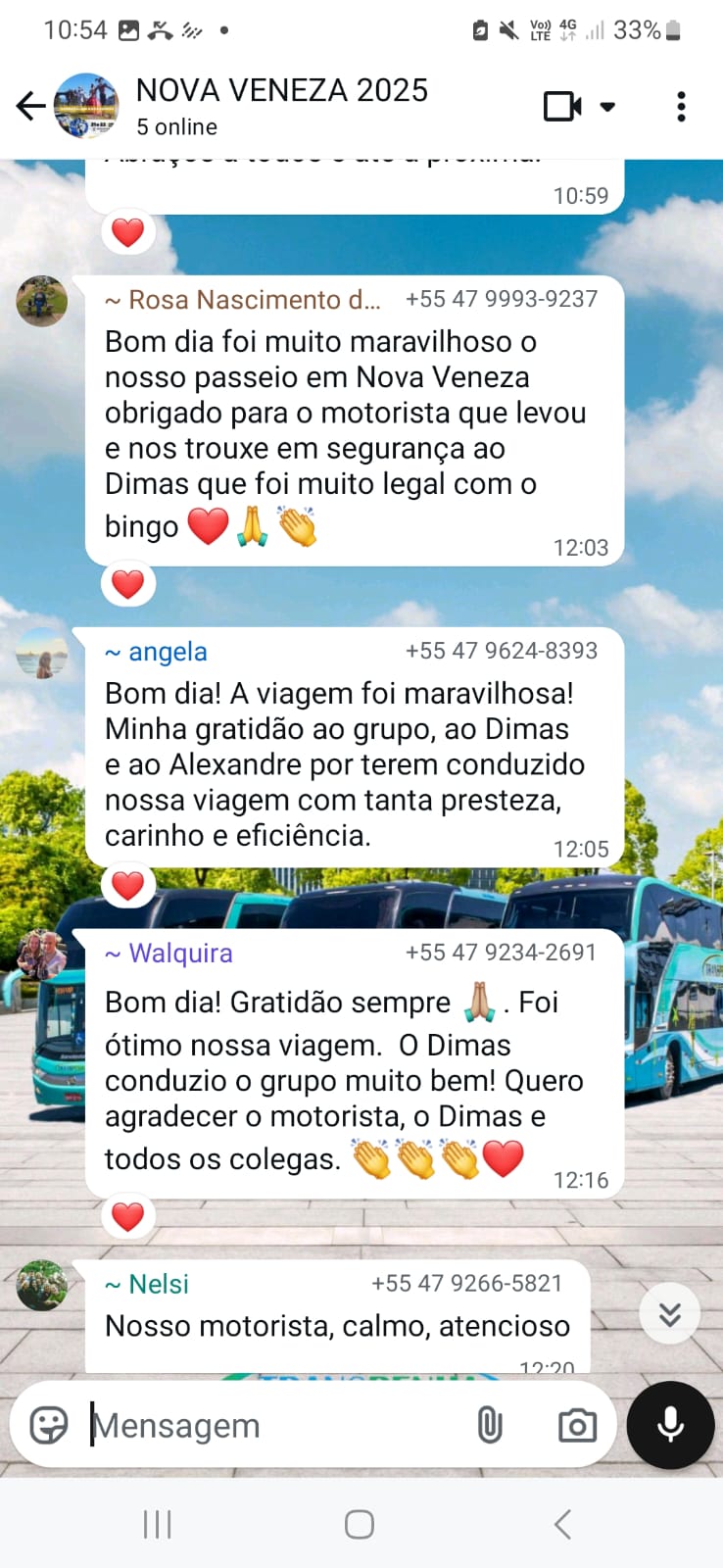
Task: View the heart reaction on angela's message
Action: click(x=128, y=886)
